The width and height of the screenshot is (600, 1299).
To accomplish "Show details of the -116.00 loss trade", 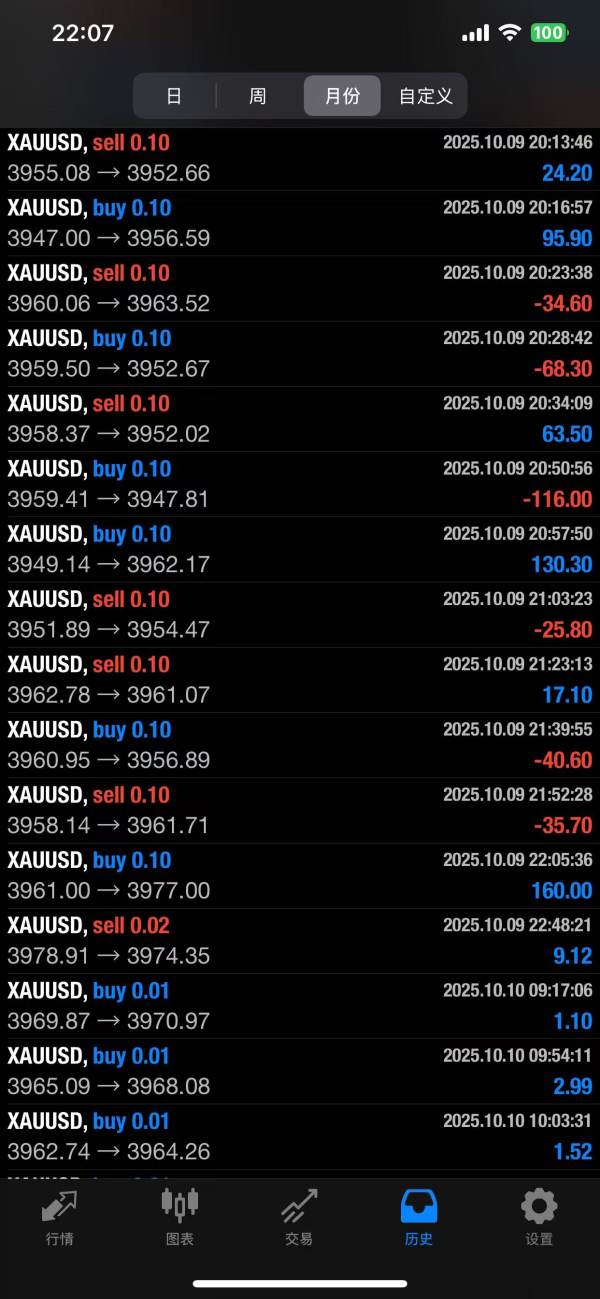I will (300, 484).
